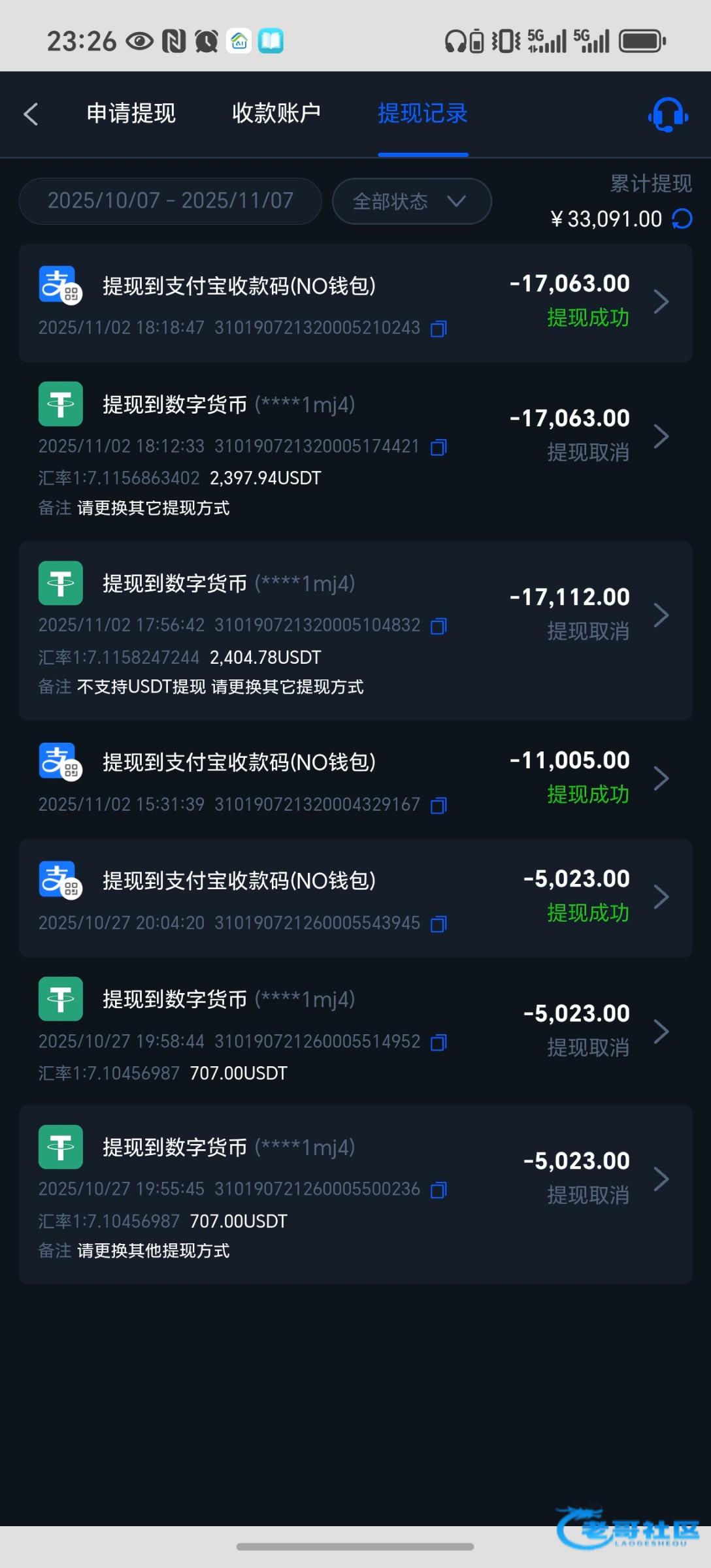
Task: Copy order number 31019072132000510​4832
Action: (438, 627)
